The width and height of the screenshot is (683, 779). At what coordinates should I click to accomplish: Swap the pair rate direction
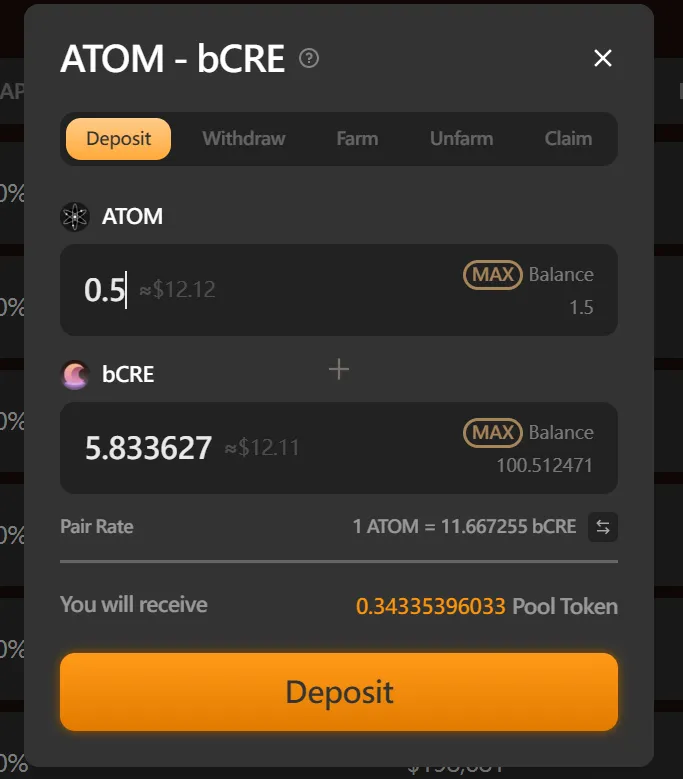point(602,527)
